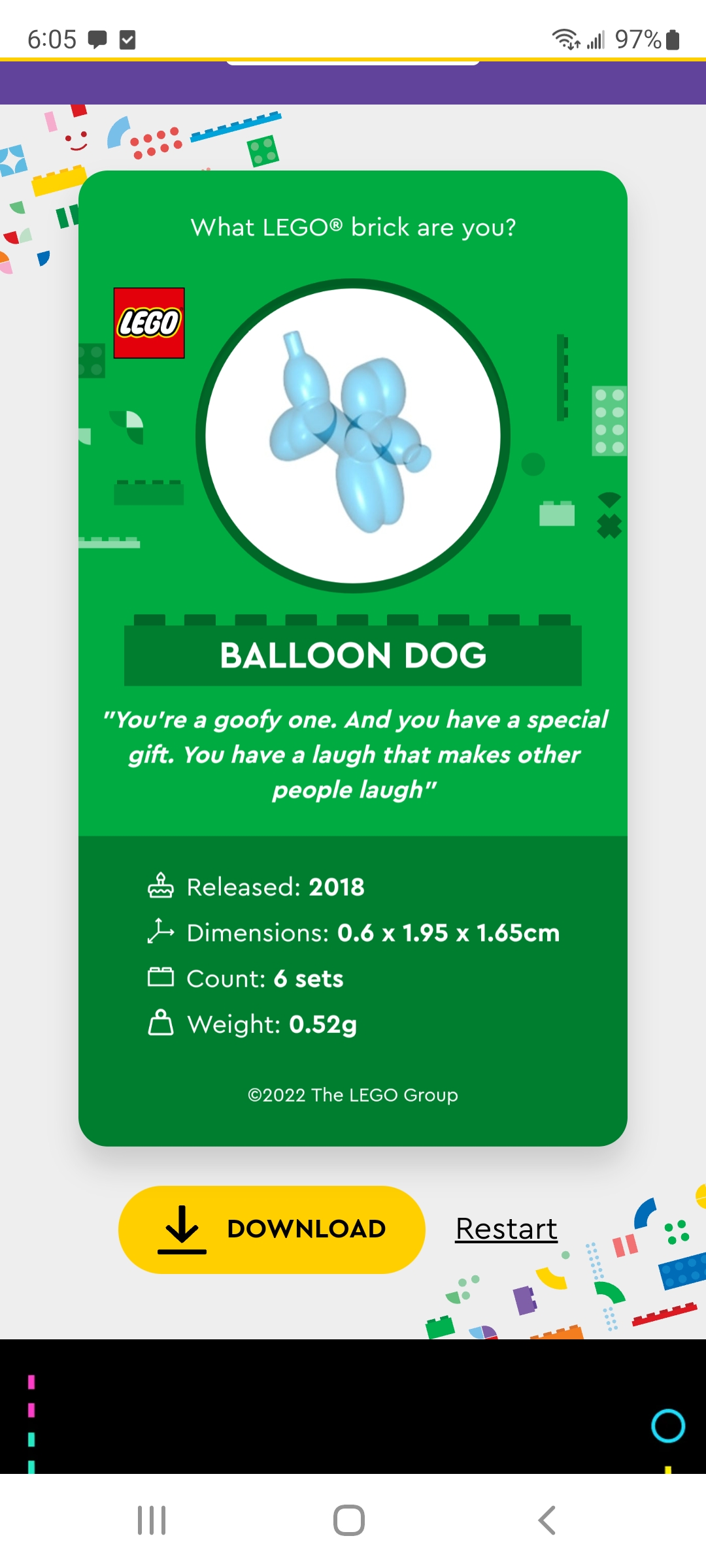Tap the Restart link

507,1229
